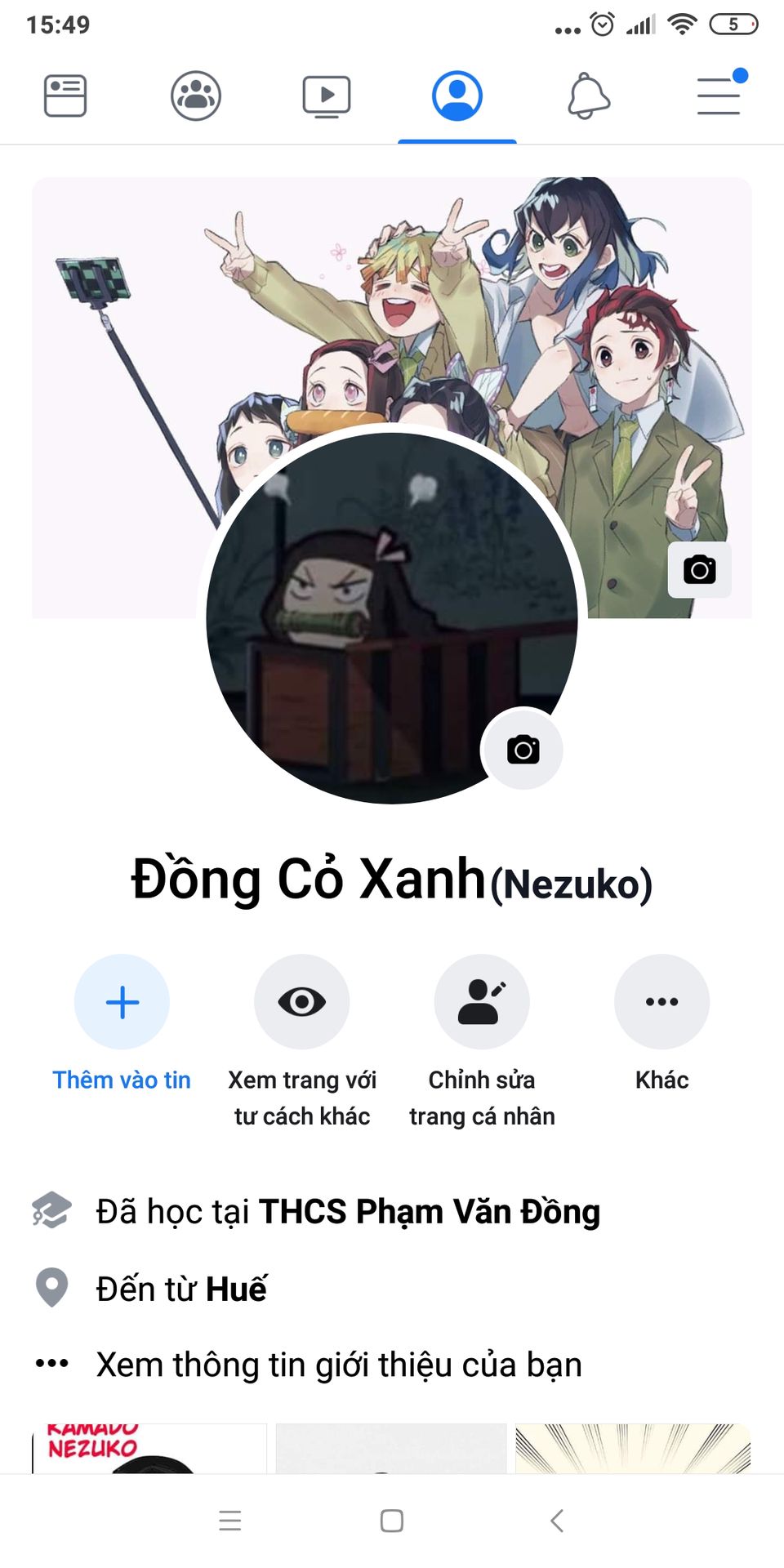Open the THCS Phạm Văn Đồng school link
This screenshot has width=784, height=1568.
tap(429, 1211)
